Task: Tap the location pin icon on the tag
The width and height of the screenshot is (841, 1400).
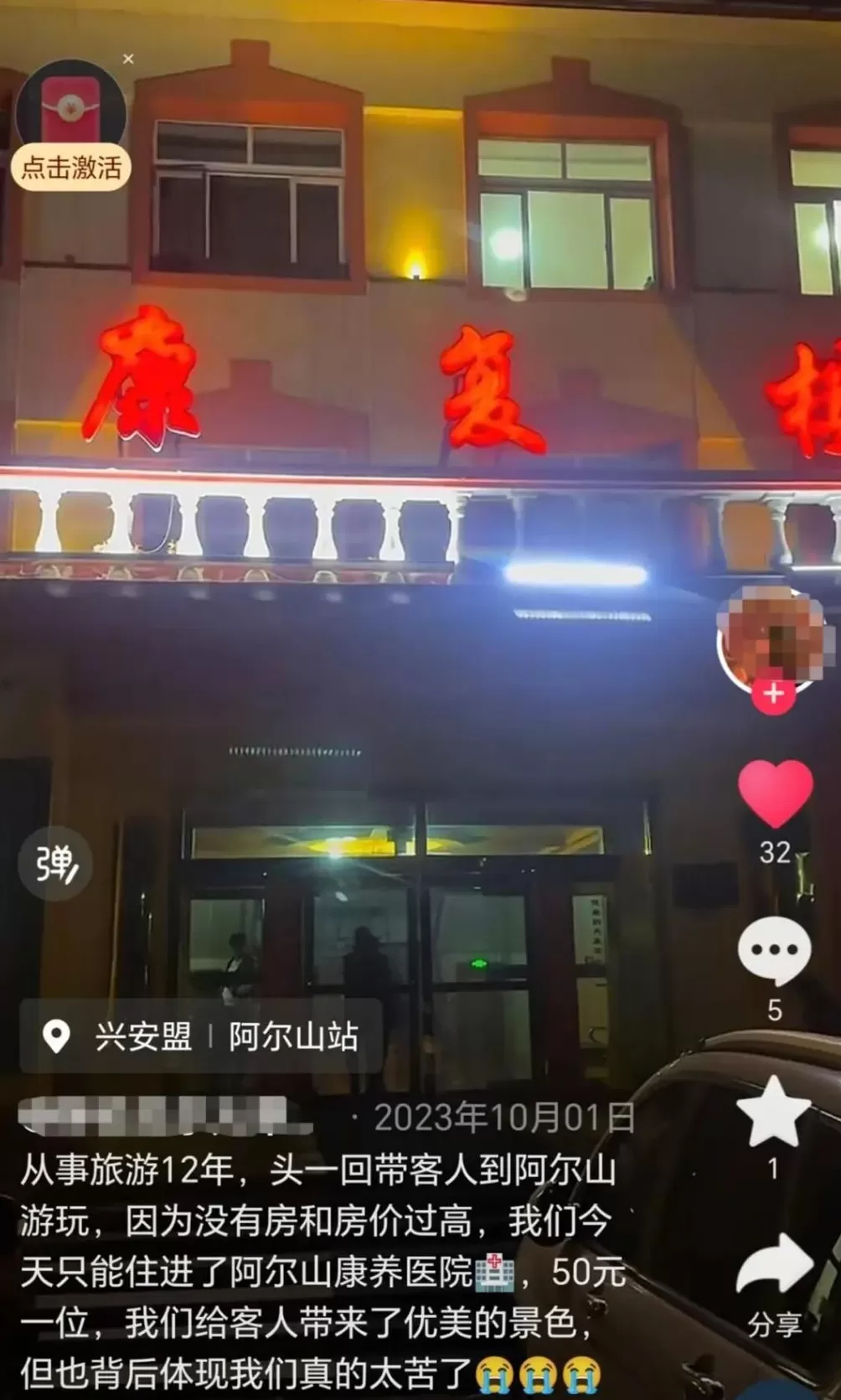Action: pyautogui.click(x=55, y=1037)
